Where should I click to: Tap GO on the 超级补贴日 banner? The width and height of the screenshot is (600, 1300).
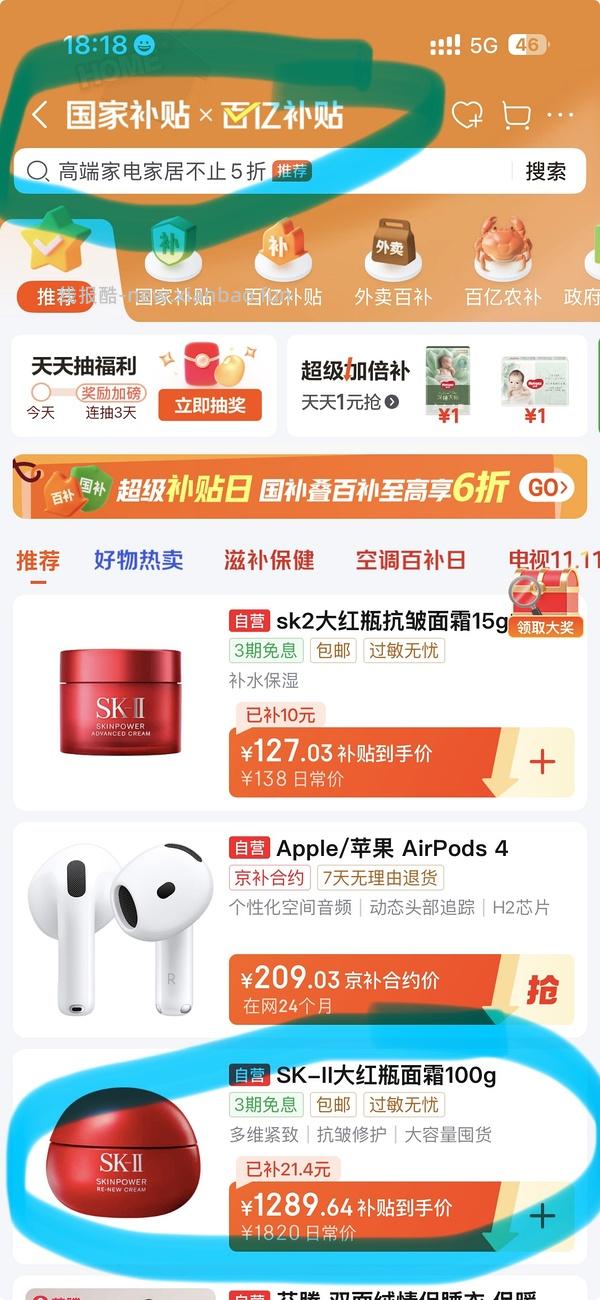tap(550, 488)
